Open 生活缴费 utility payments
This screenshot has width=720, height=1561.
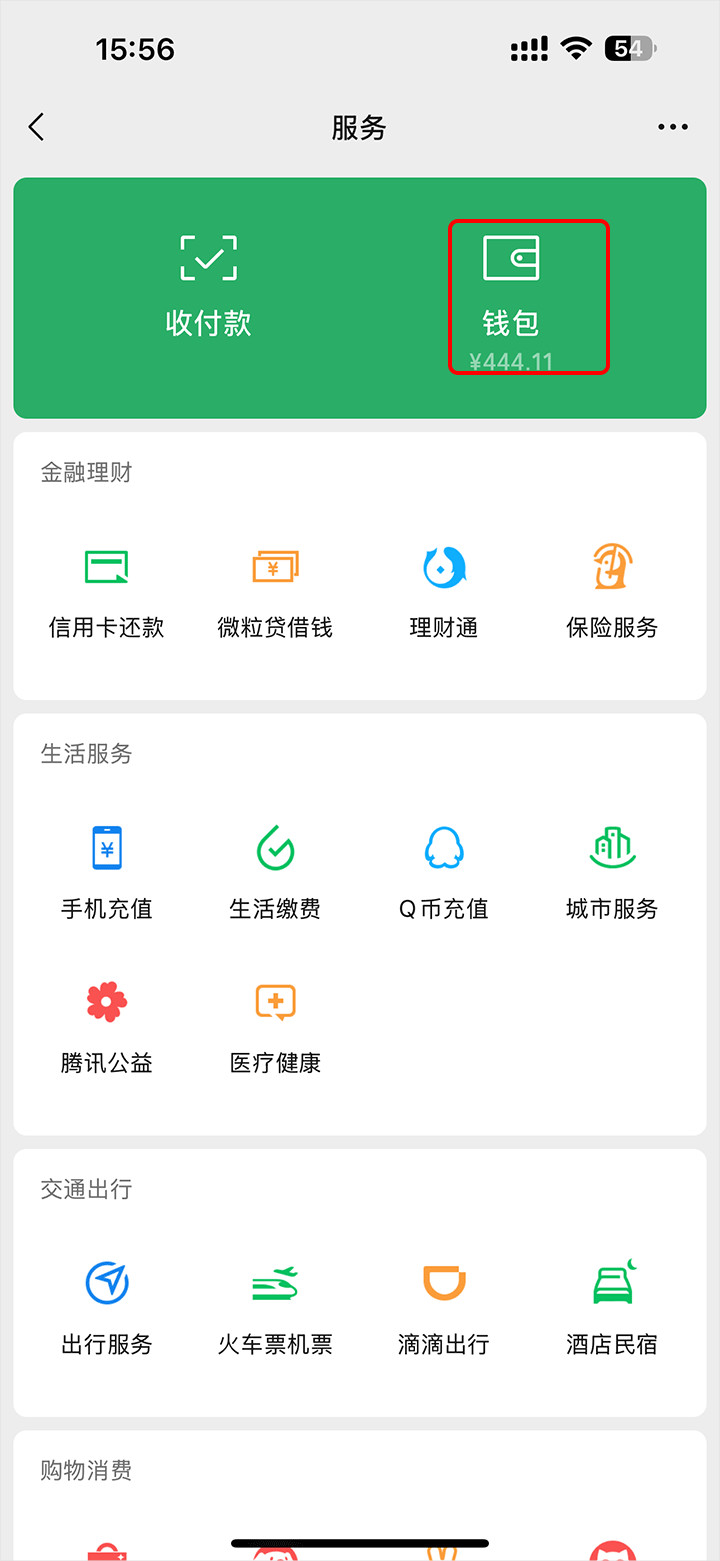point(275,872)
